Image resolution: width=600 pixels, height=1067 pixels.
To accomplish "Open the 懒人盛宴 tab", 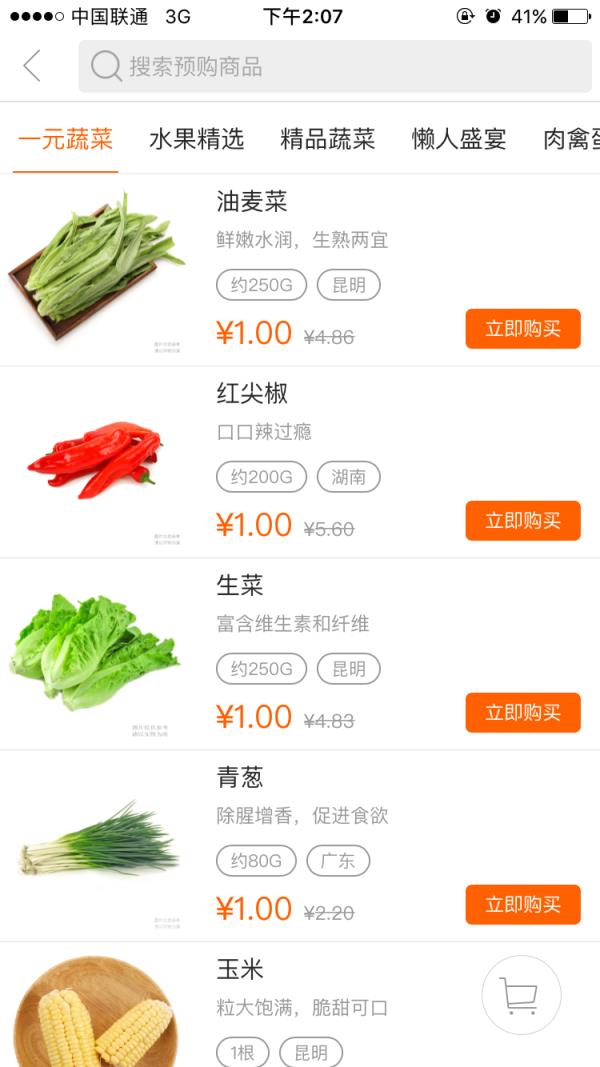I will (x=459, y=139).
